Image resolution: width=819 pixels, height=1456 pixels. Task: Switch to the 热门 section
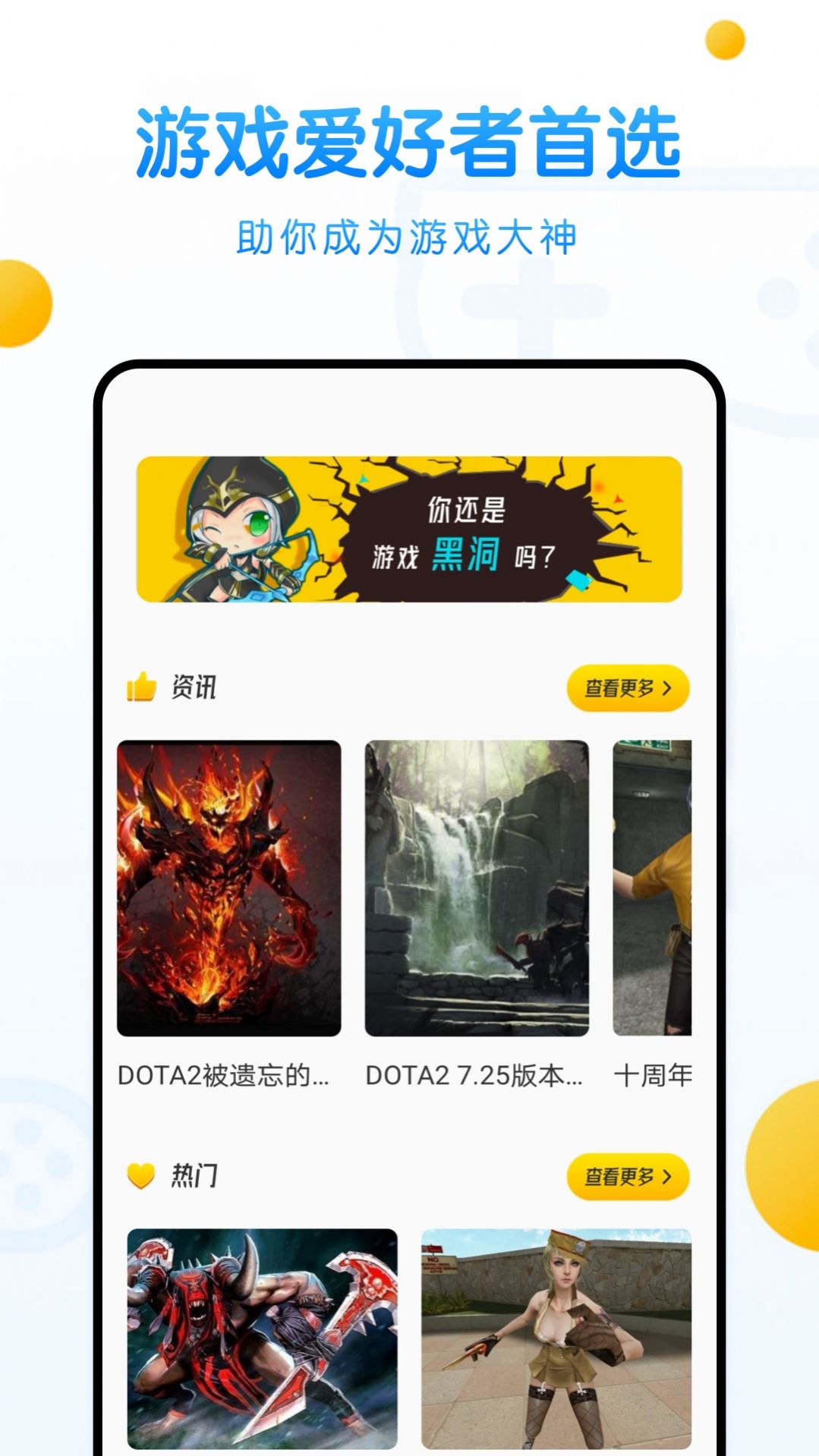click(x=194, y=1177)
